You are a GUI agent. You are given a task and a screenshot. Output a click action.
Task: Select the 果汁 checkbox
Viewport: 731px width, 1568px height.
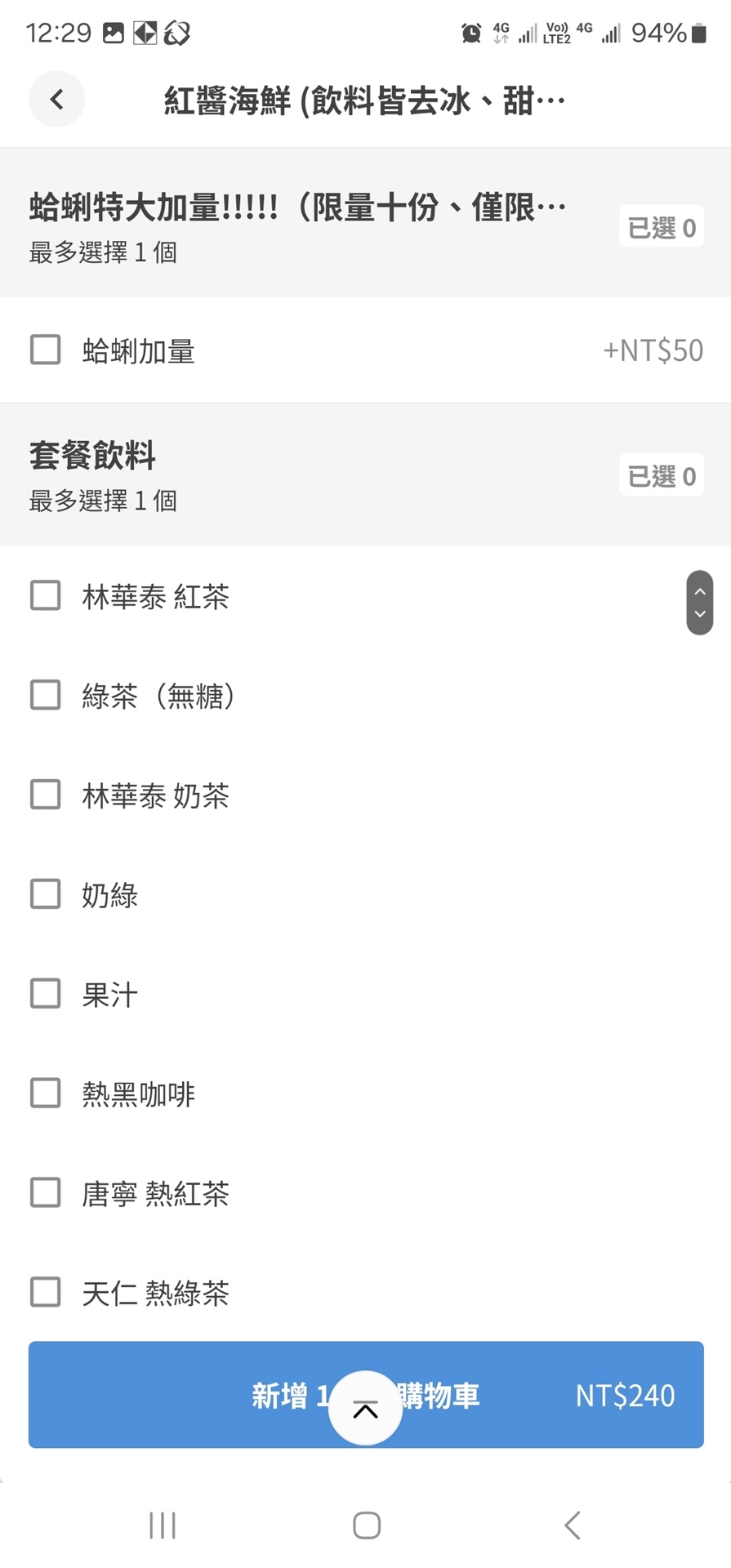45,993
